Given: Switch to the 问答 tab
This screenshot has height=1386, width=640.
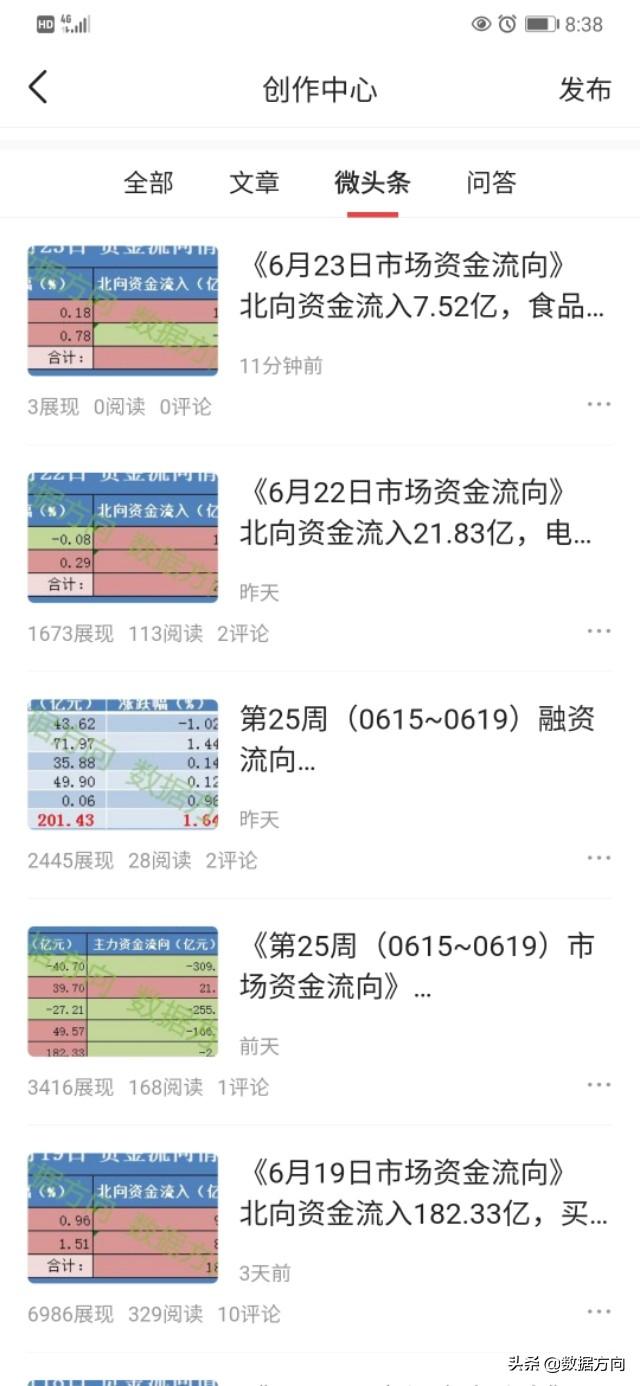Looking at the screenshot, I should [x=491, y=183].
